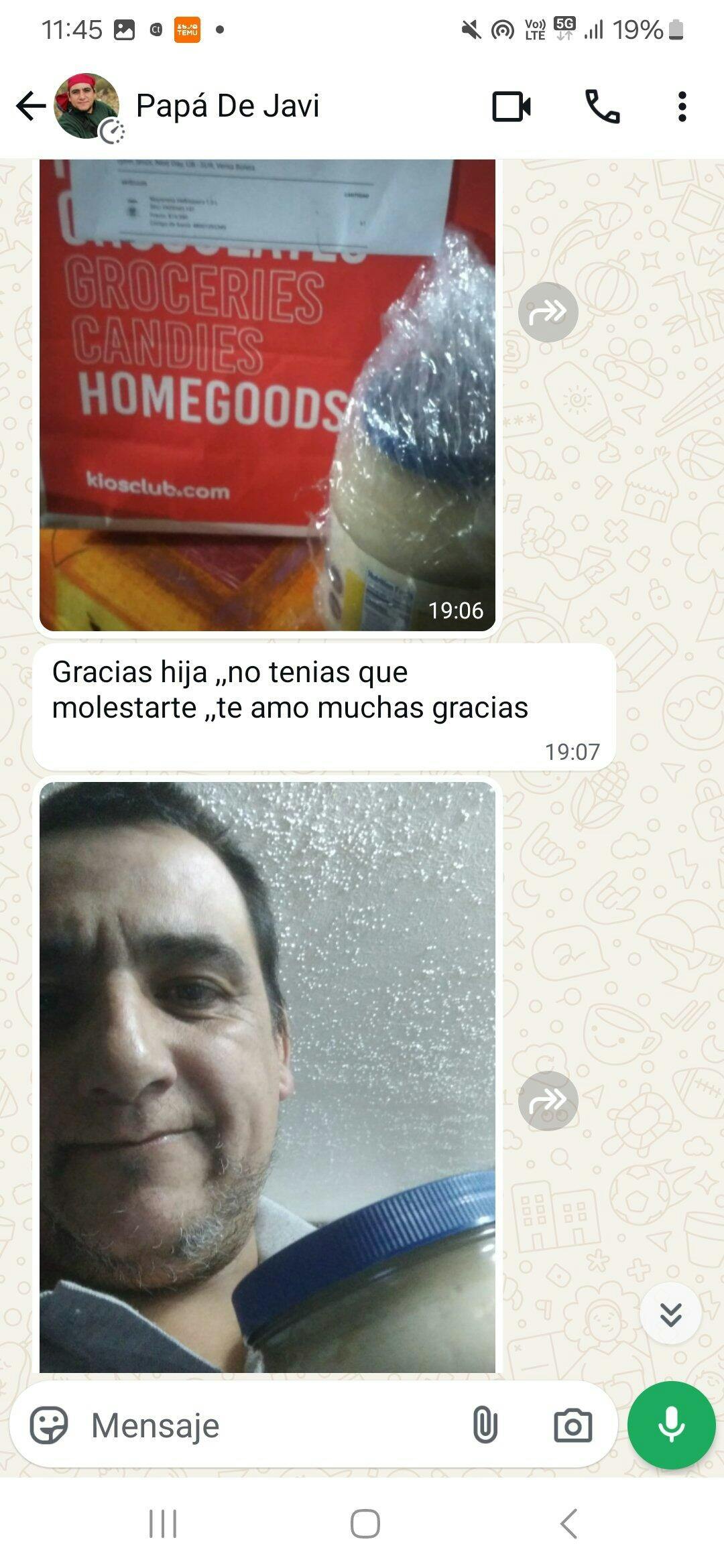Open the selfie photo with the jar
Image resolution: width=724 pixels, height=1568 pixels.
267,1077
